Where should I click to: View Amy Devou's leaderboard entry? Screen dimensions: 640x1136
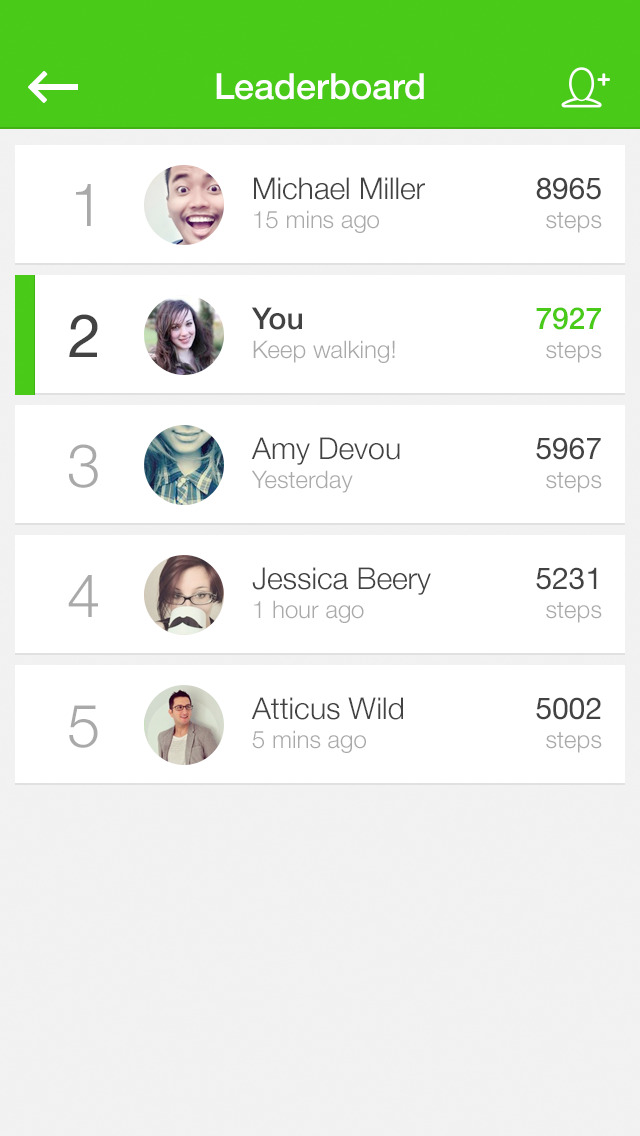click(320, 464)
